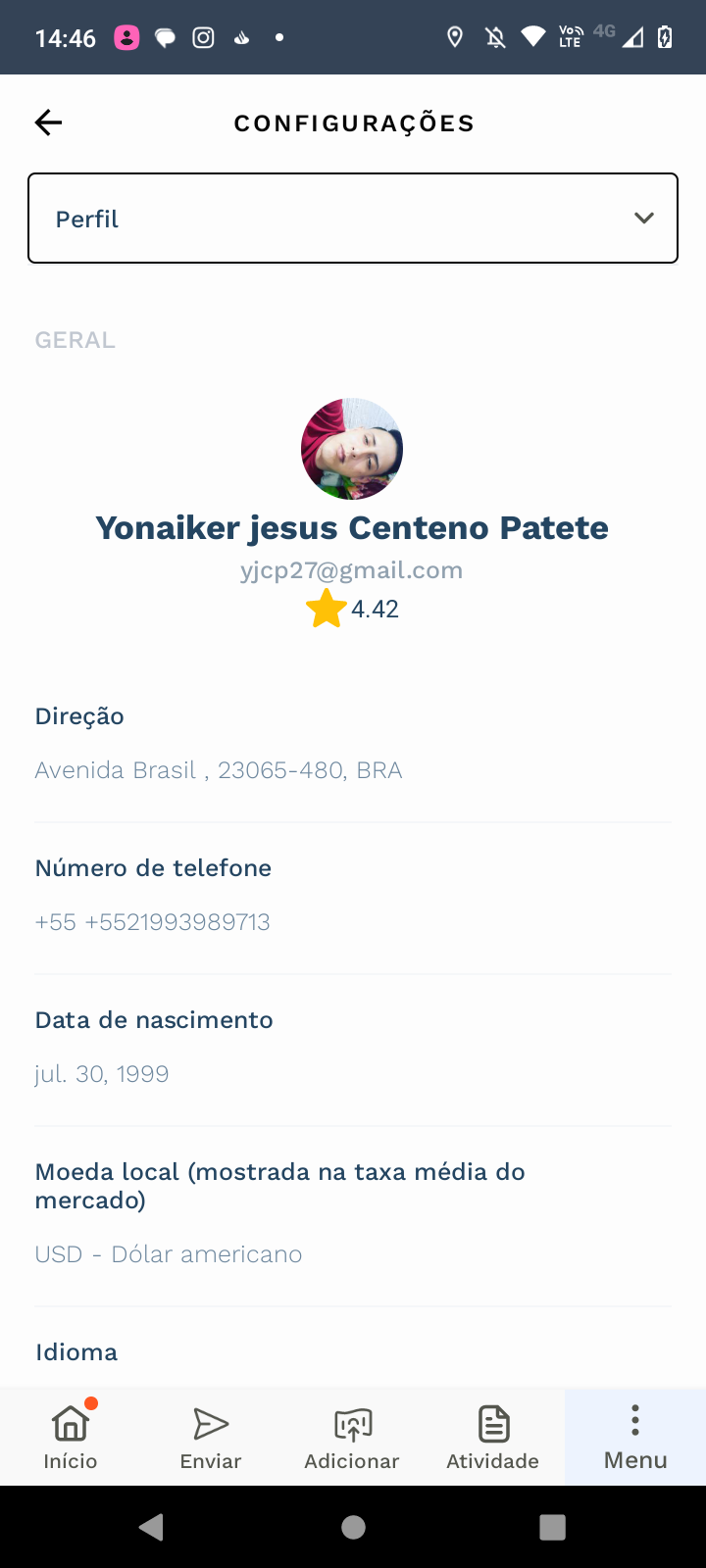Image resolution: width=706 pixels, height=1568 pixels.
Task: Switch to the Início tab
Action: 71,1437
